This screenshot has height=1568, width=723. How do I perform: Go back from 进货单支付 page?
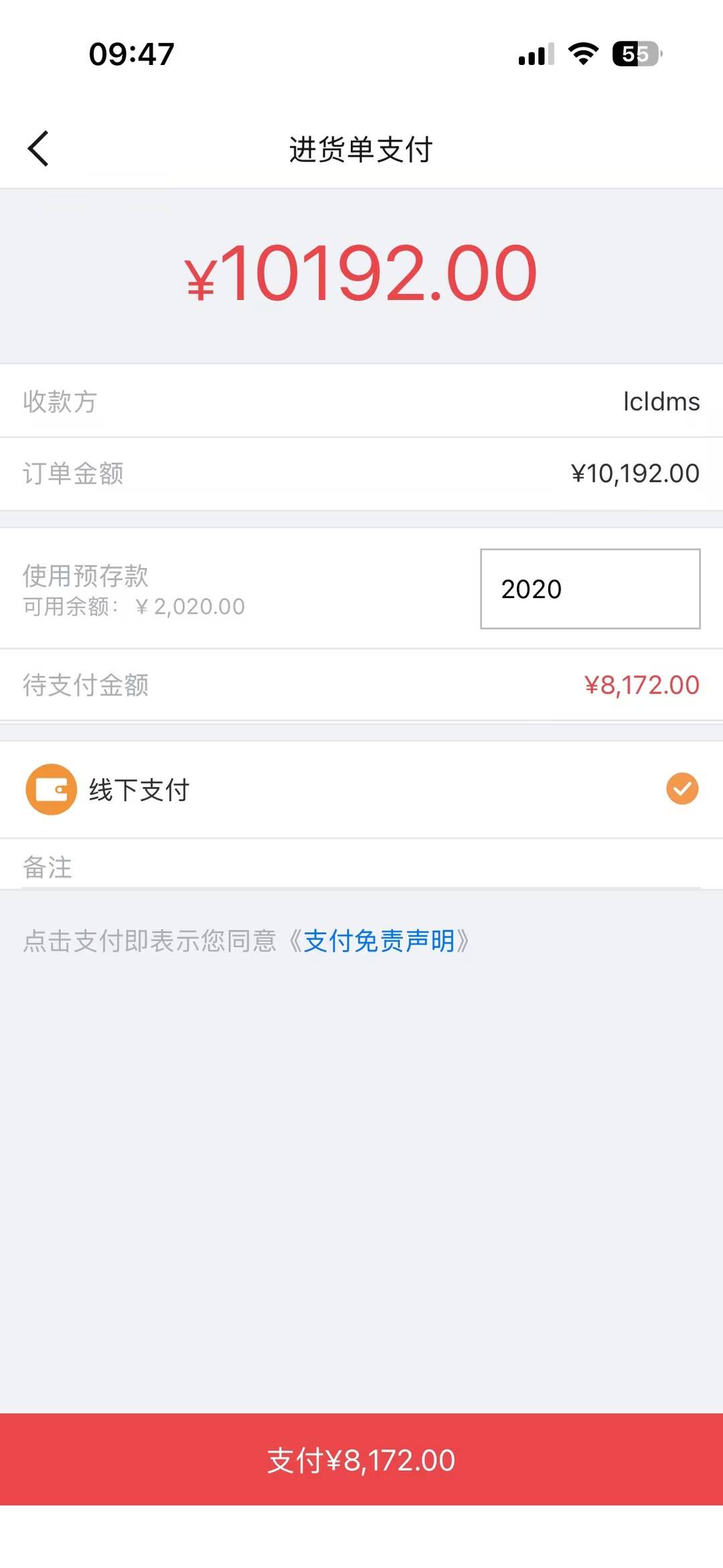(x=39, y=148)
